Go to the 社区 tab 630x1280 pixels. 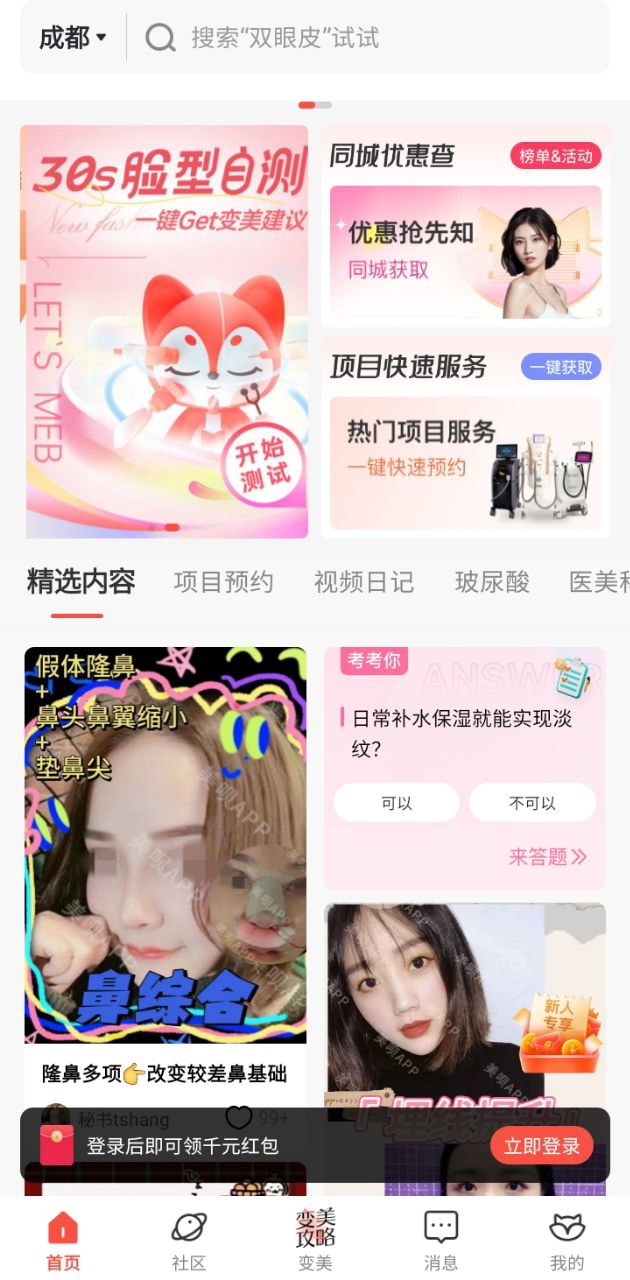[x=188, y=1240]
